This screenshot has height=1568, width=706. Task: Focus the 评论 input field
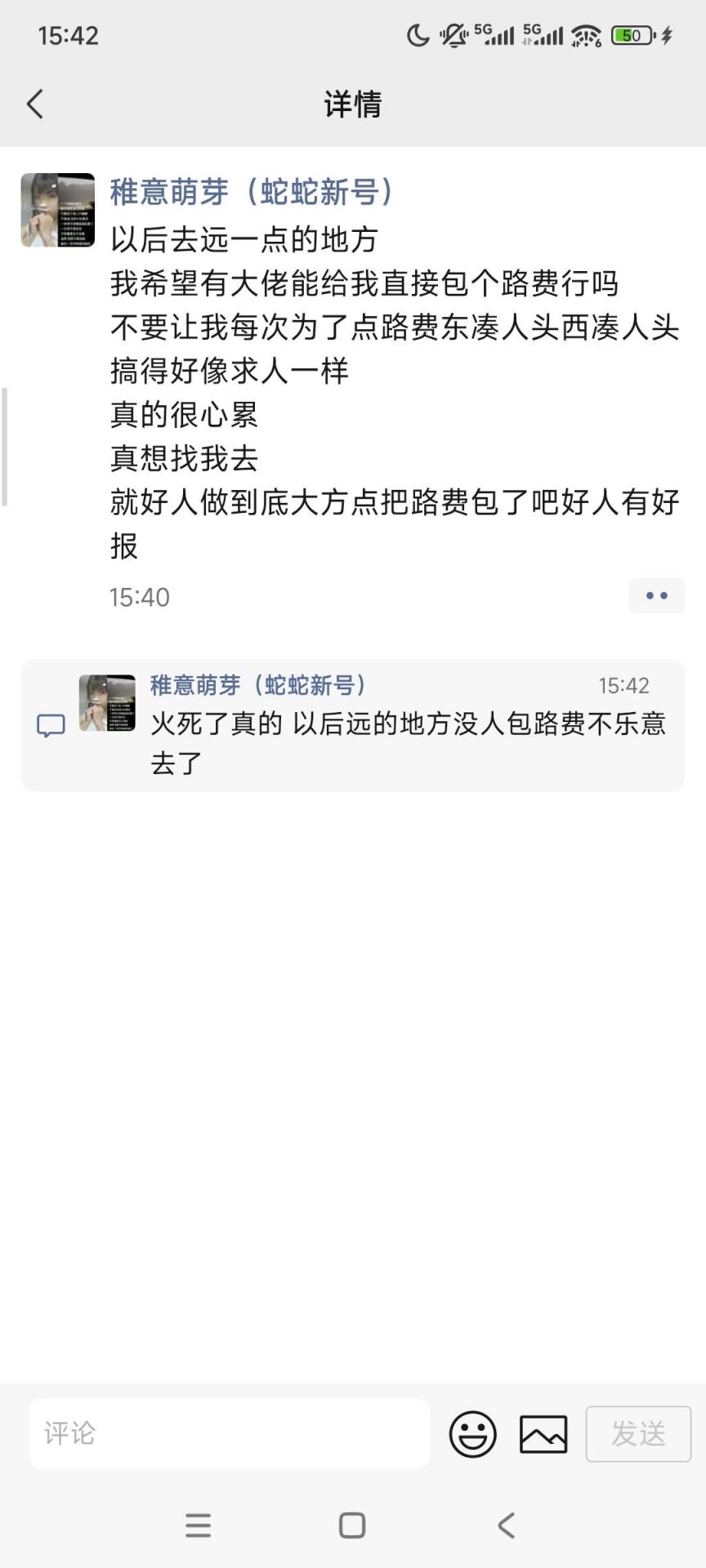pos(229,1433)
